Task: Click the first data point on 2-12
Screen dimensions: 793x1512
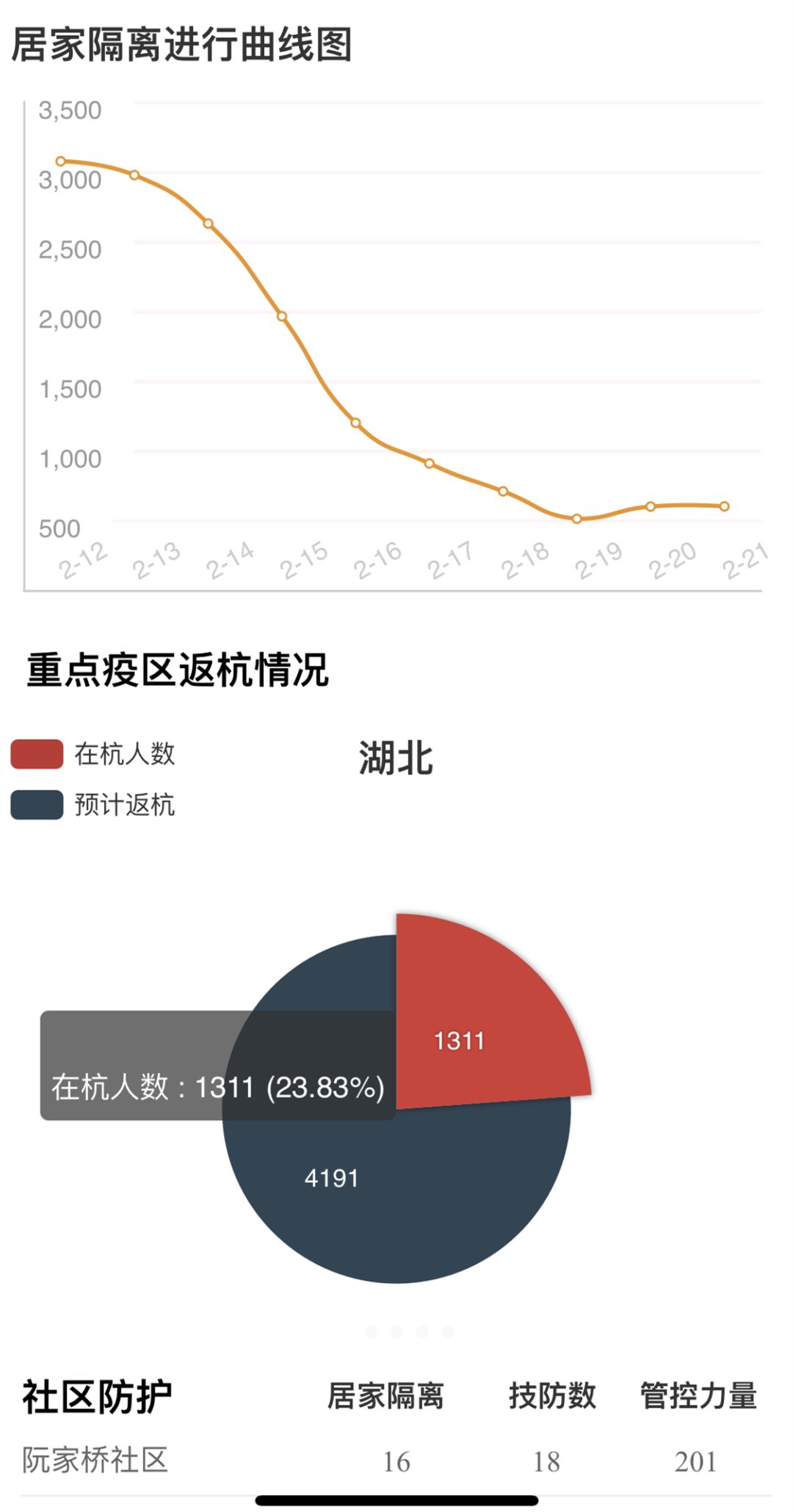Action: click(61, 159)
